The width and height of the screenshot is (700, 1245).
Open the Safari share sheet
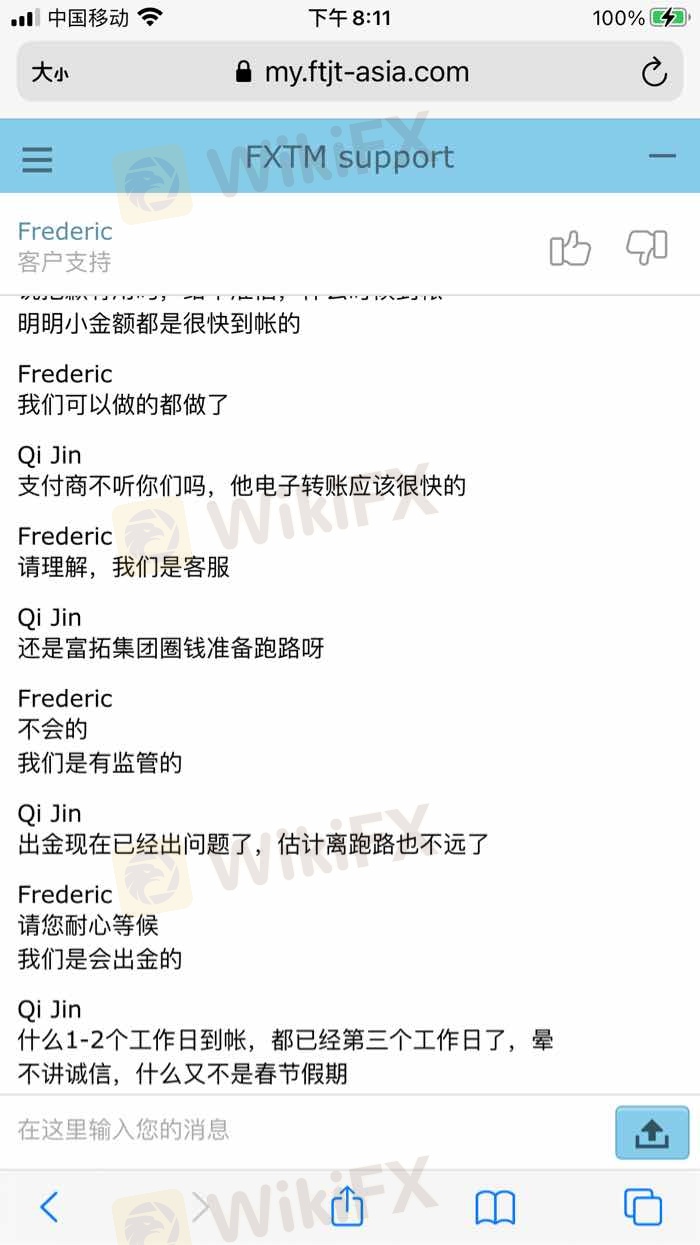click(347, 1205)
